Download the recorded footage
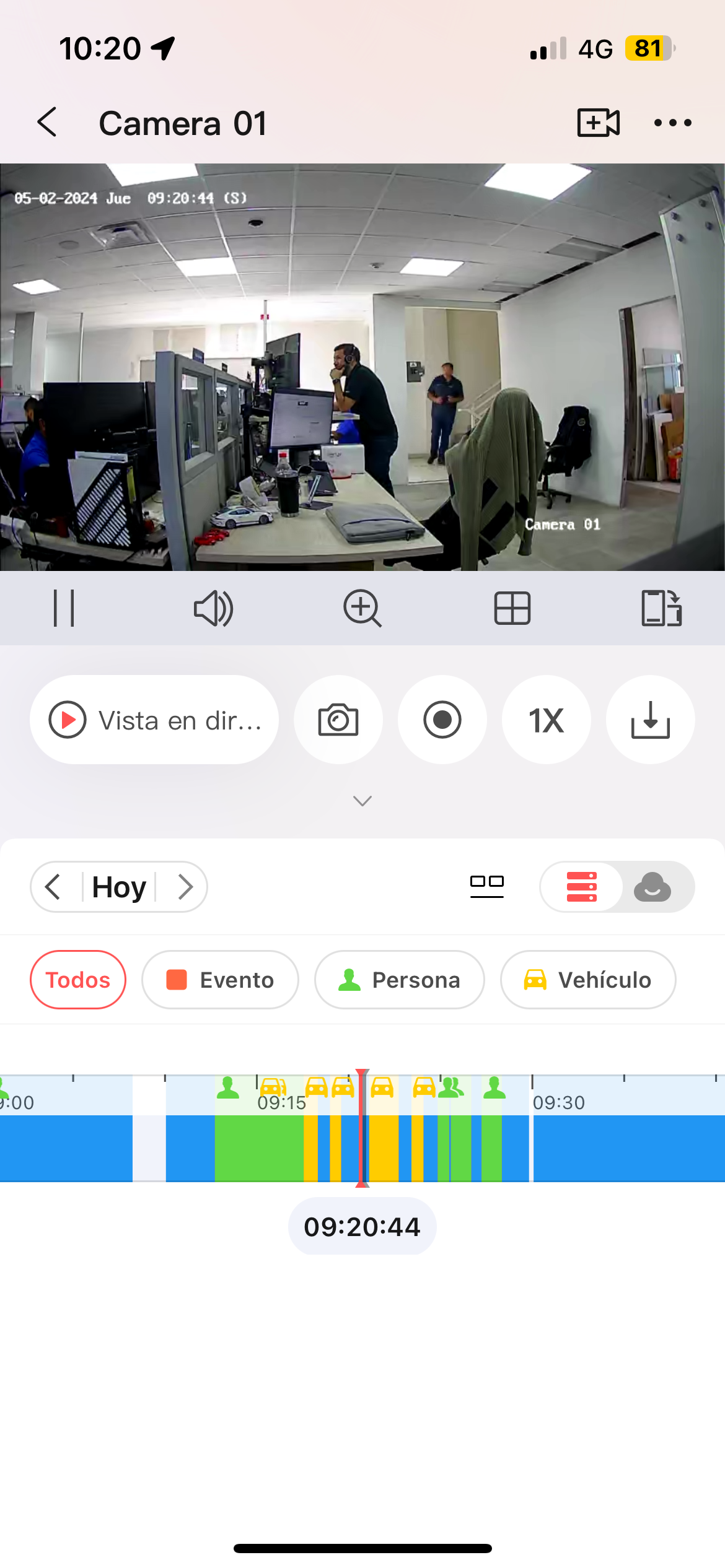 [x=651, y=720]
